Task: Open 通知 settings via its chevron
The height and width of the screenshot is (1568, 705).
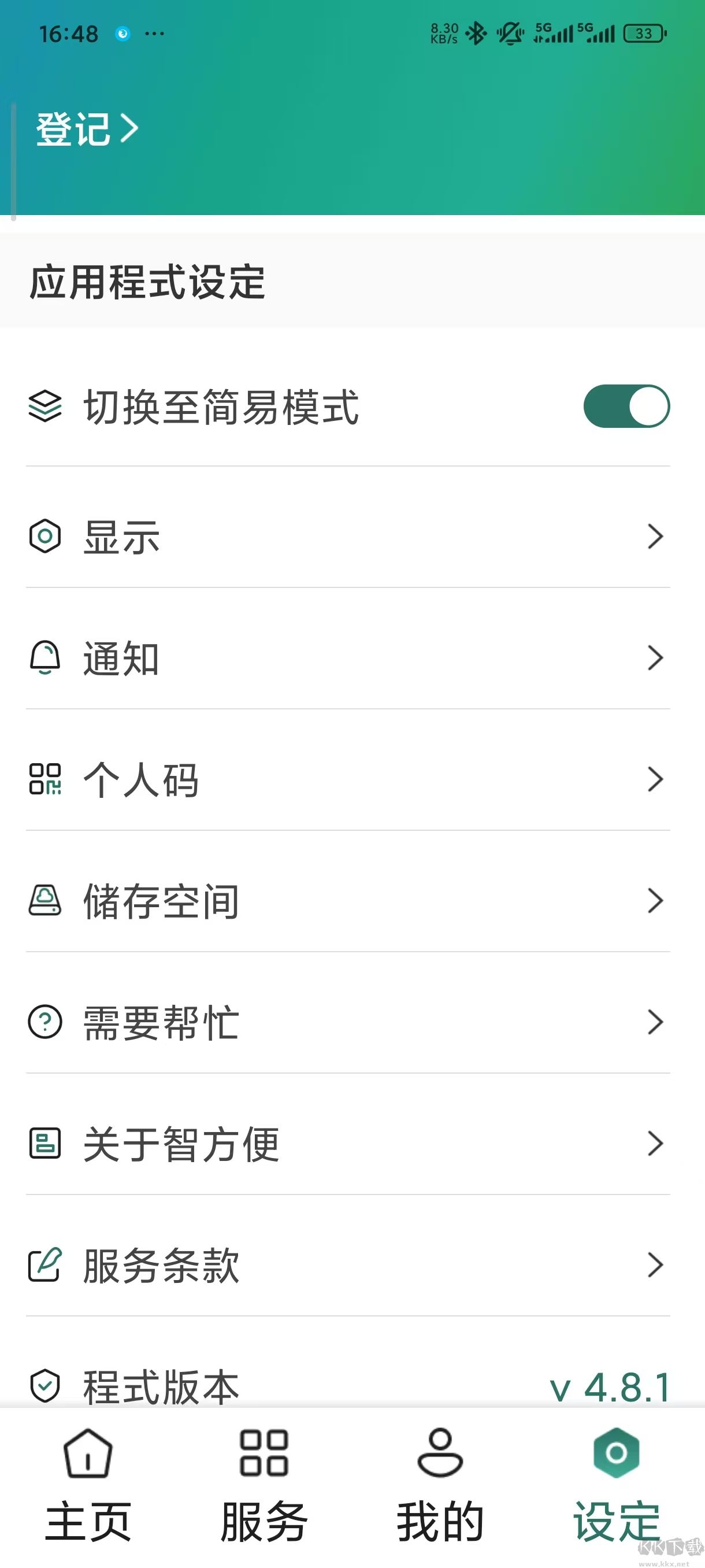Action: click(655, 657)
